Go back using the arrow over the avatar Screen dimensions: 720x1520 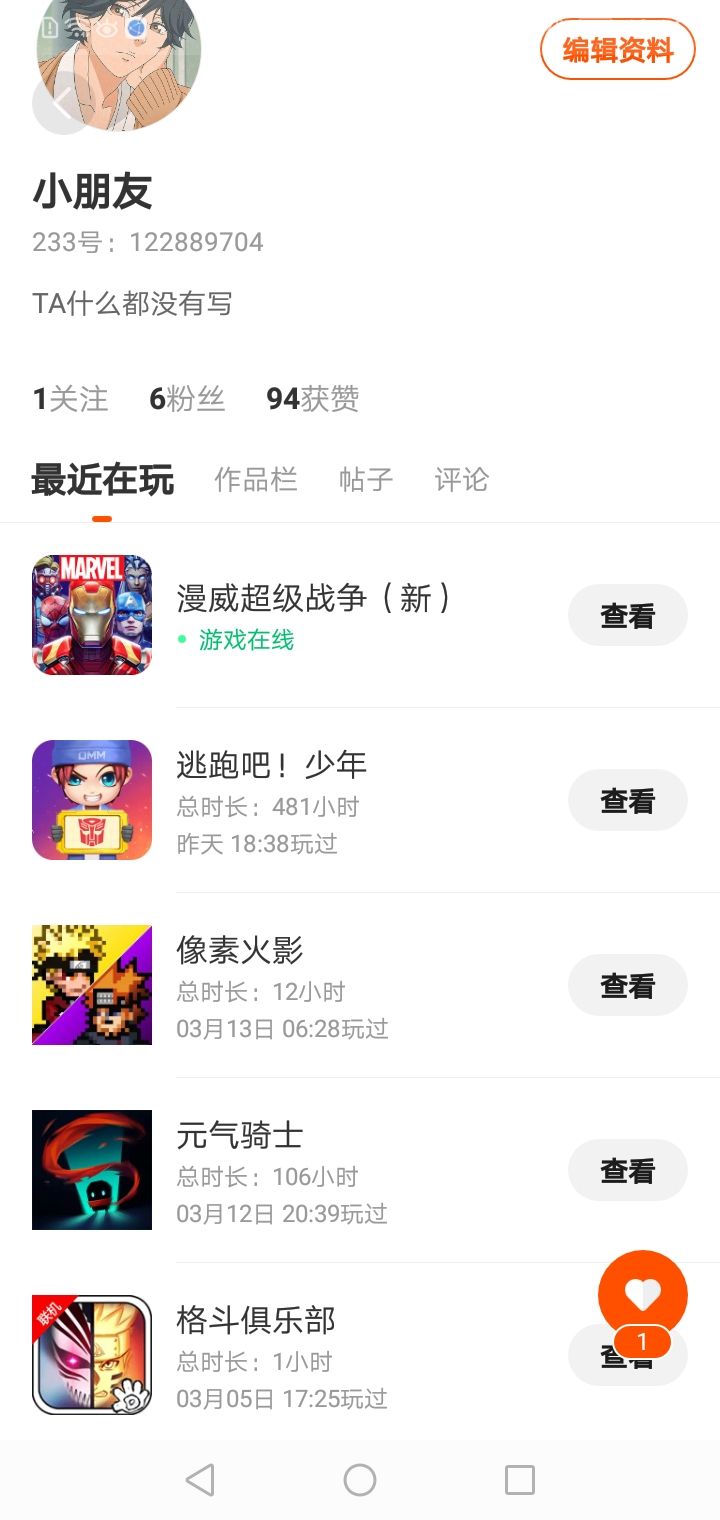click(x=63, y=102)
